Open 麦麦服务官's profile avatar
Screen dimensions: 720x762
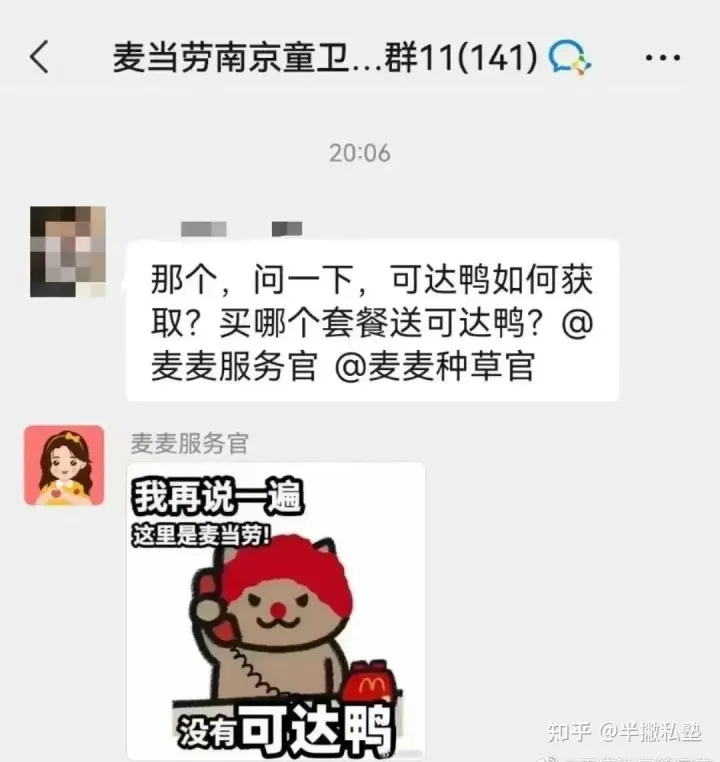pos(64,465)
